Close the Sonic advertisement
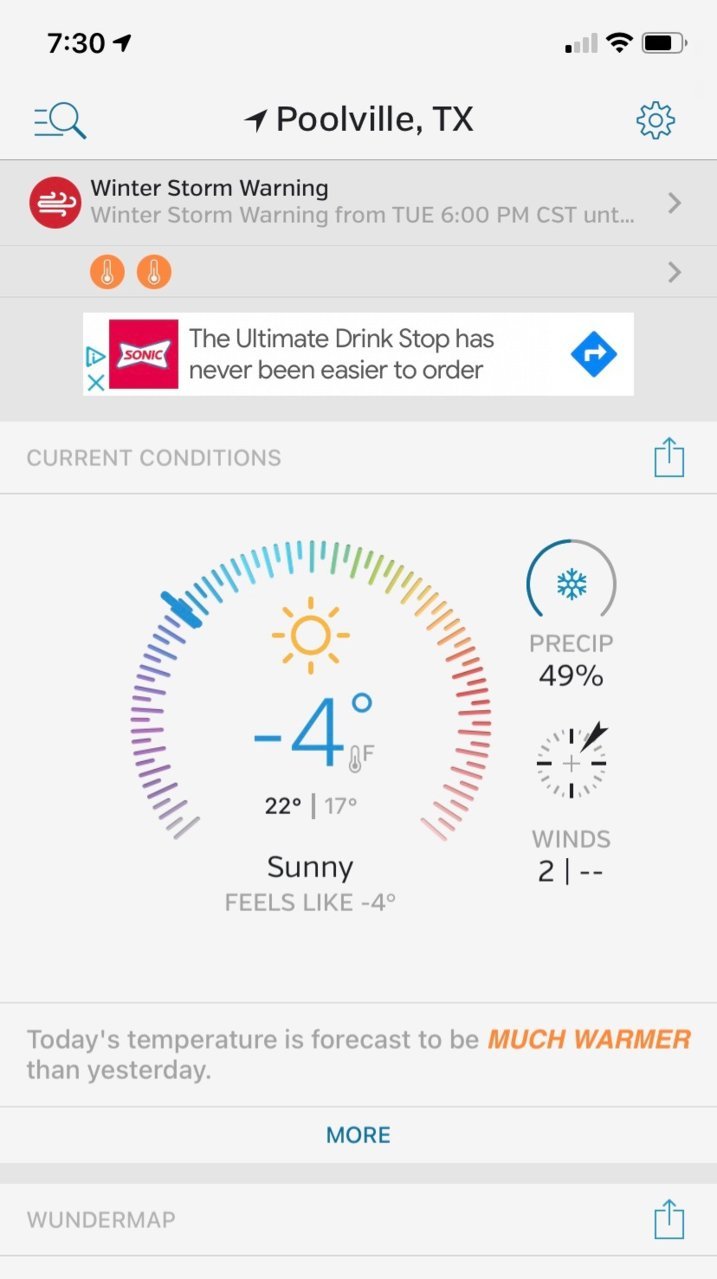The height and width of the screenshot is (1279, 717). (95, 382)
